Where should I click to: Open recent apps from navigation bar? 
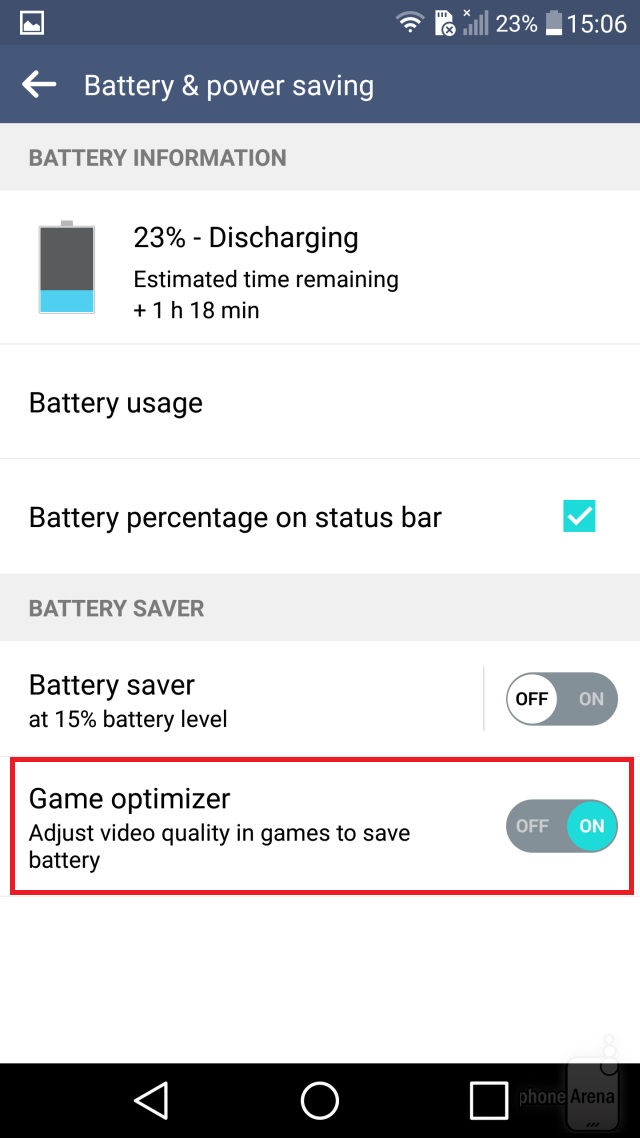488,1100
